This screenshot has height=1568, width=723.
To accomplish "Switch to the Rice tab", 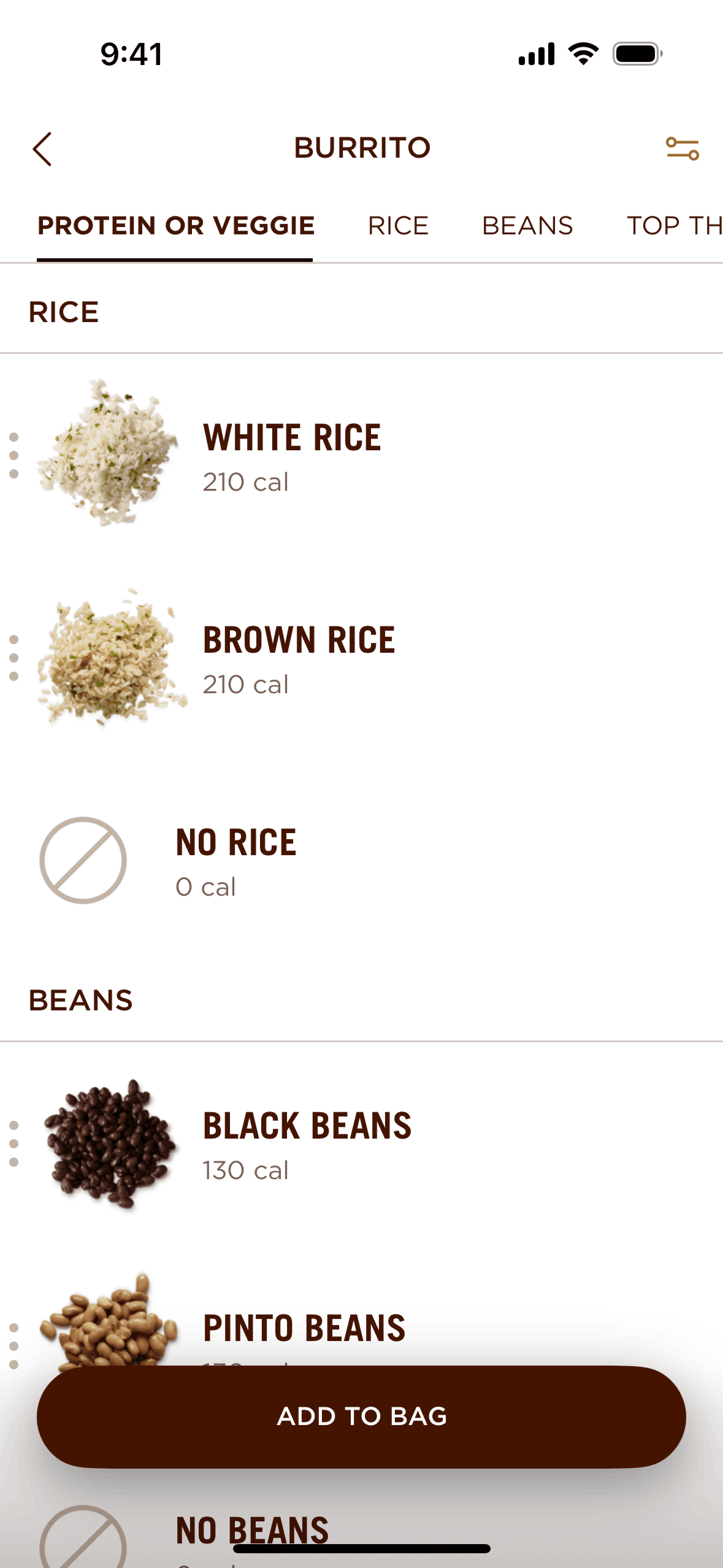I will 398,226.
